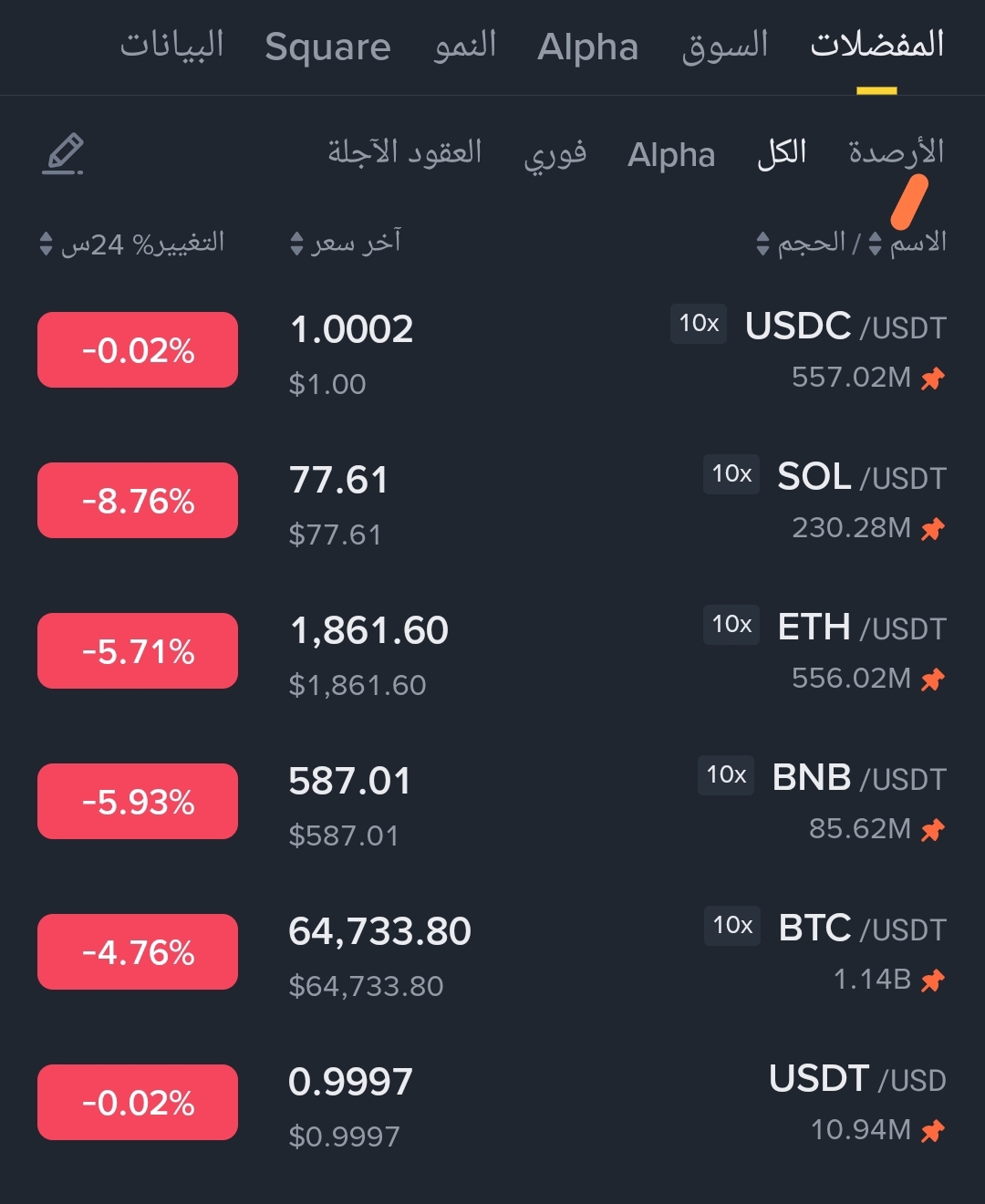The image size is (985, 1204).
Task: Select the المفضلات top tab
Action: coord(876,46)
